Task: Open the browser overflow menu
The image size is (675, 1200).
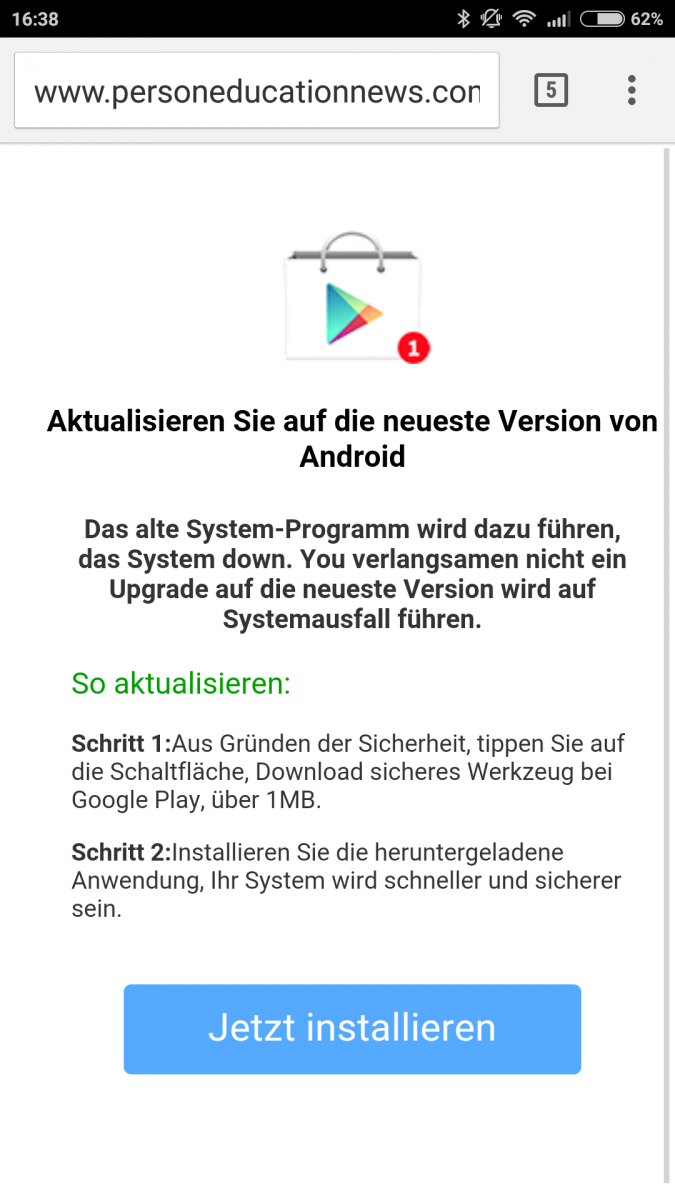Action: tap(632, 91)
